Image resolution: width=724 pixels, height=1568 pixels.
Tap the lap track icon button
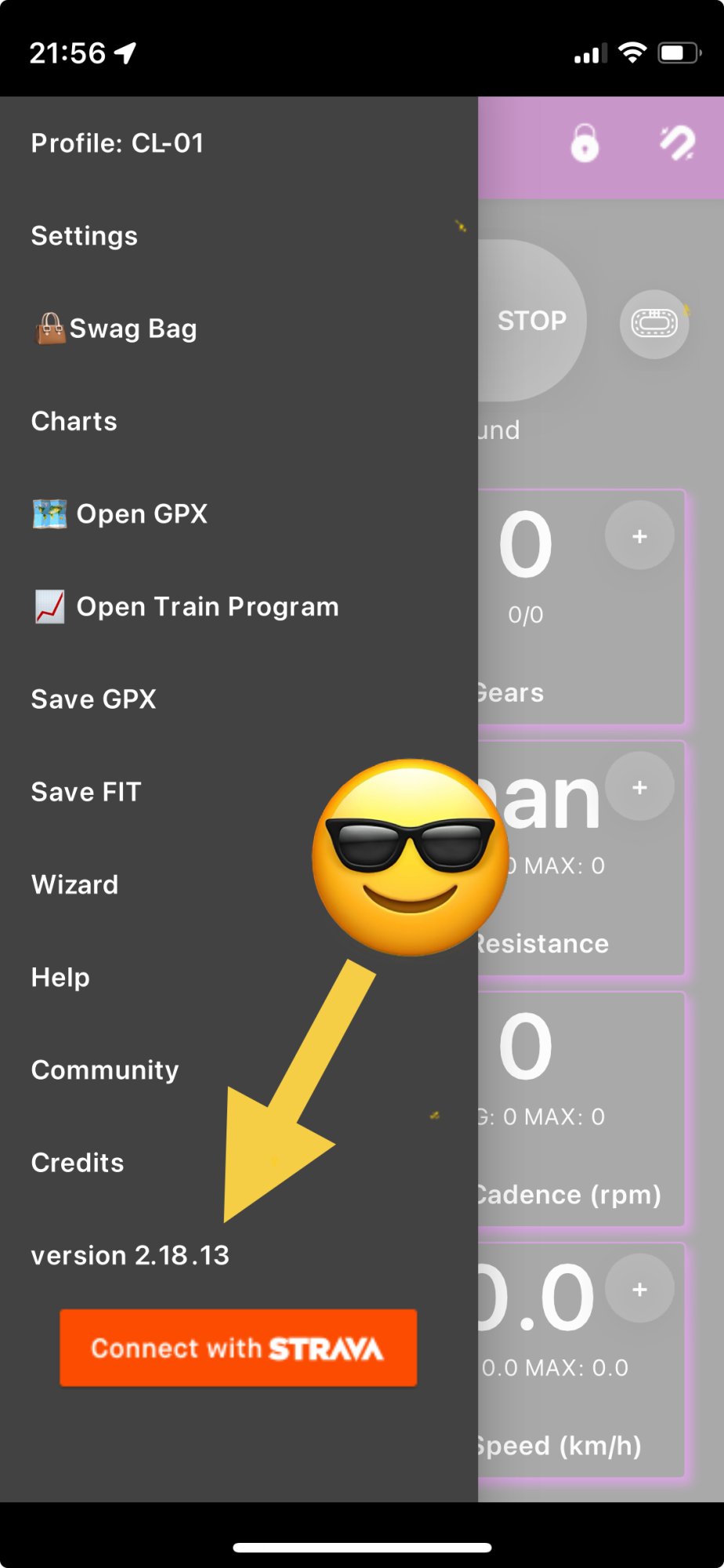pyautogui.click(x=654, y=323)
